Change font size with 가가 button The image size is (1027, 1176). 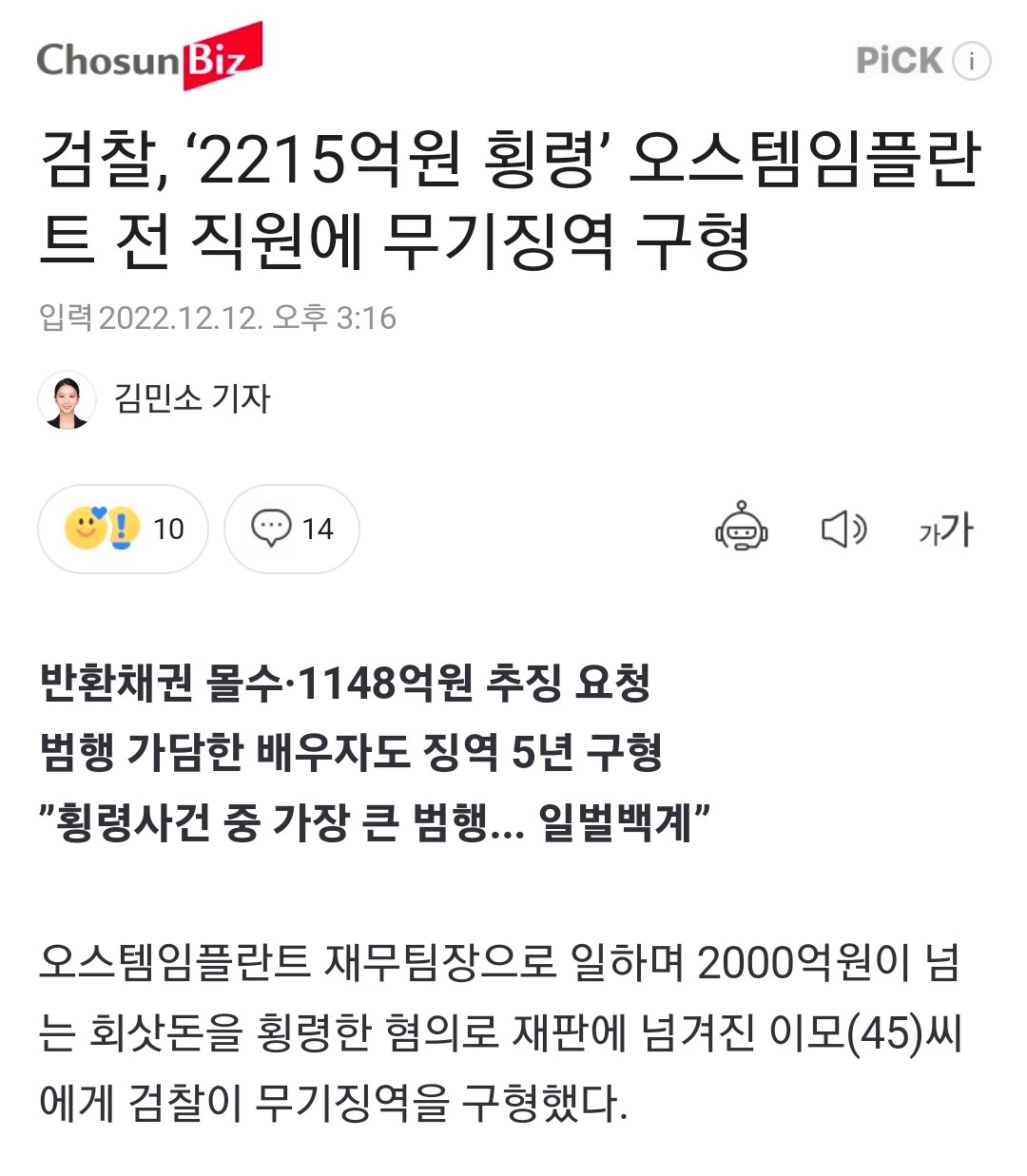pos(945,529)
